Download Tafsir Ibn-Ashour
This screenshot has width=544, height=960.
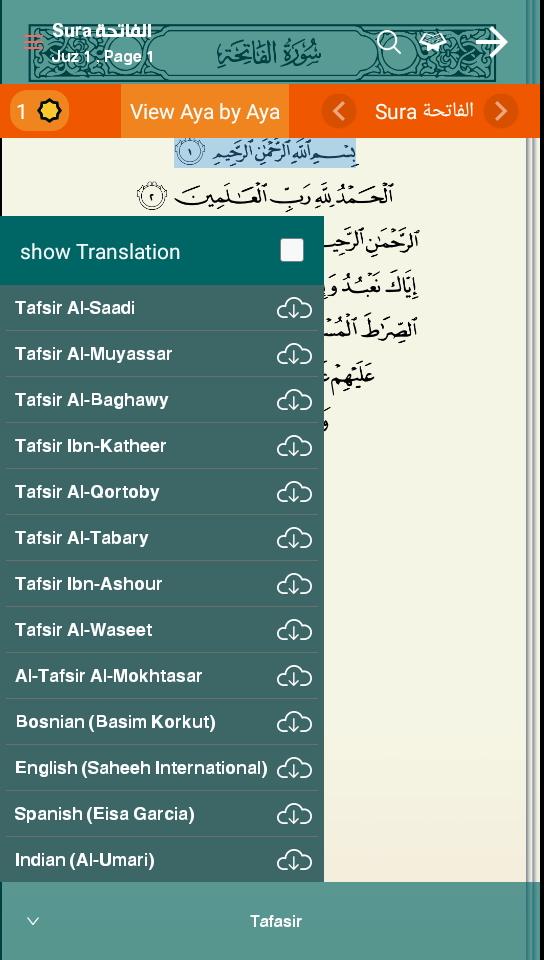tap(294, 584)
